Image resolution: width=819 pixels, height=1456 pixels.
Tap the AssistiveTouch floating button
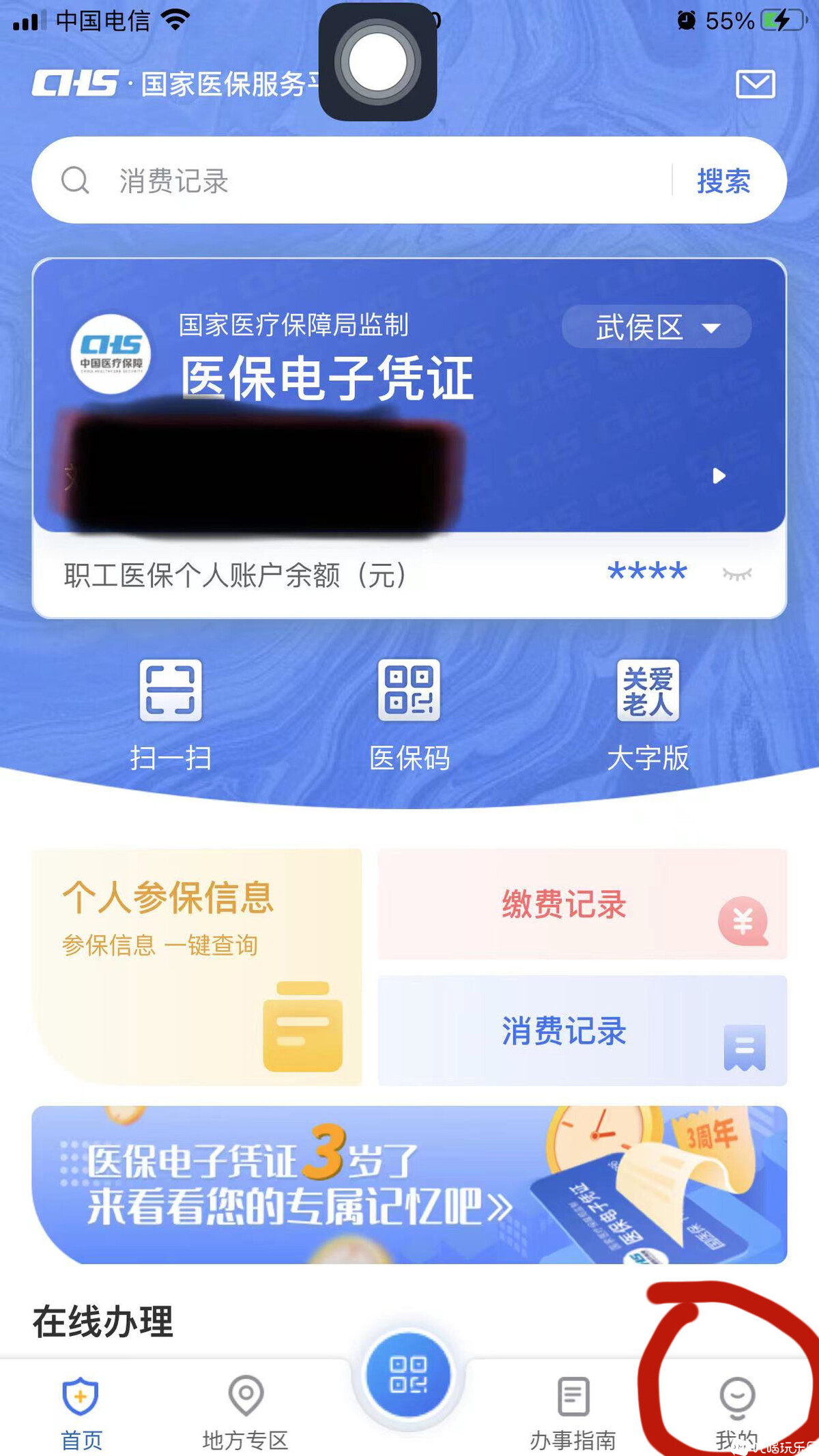point(377,62)
